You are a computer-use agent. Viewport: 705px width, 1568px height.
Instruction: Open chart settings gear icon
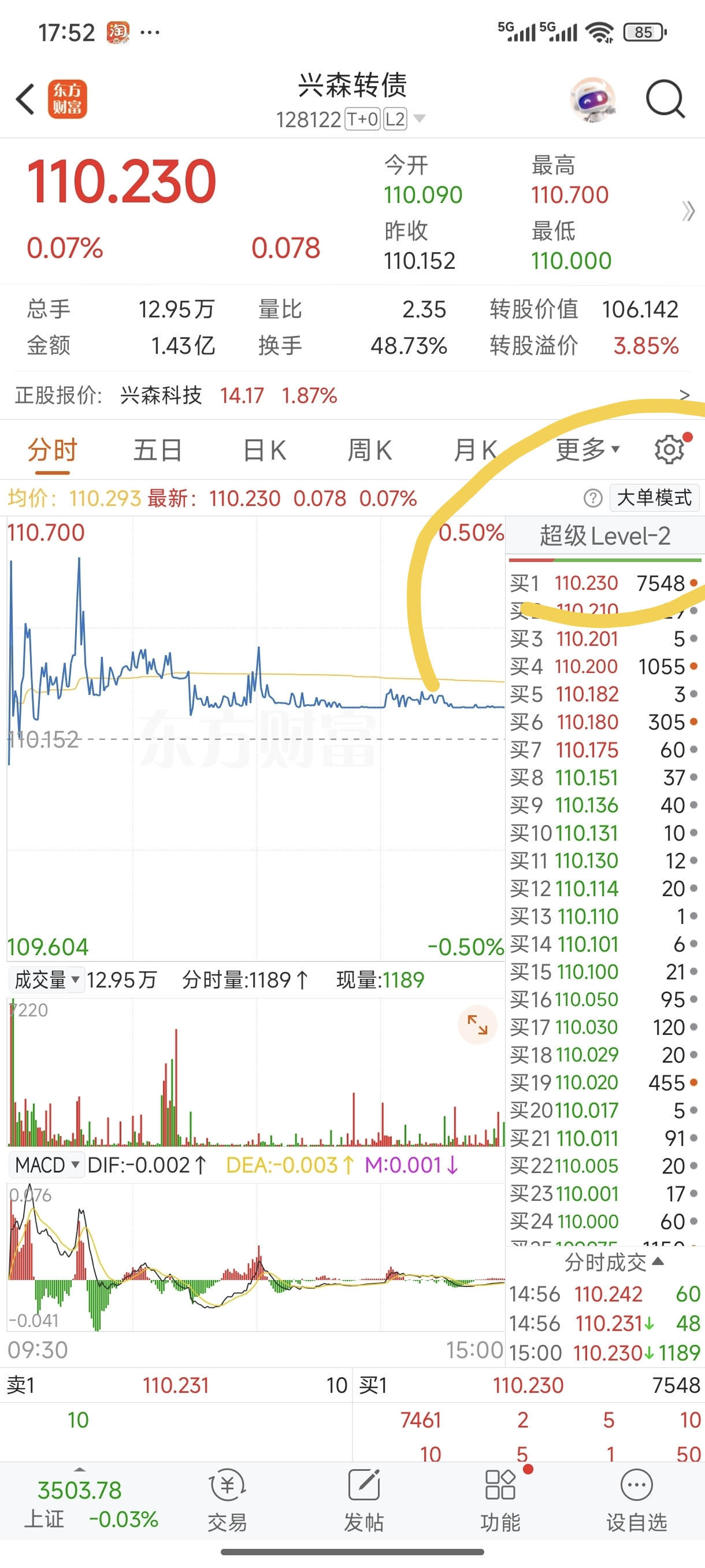[x=670, y=450]
